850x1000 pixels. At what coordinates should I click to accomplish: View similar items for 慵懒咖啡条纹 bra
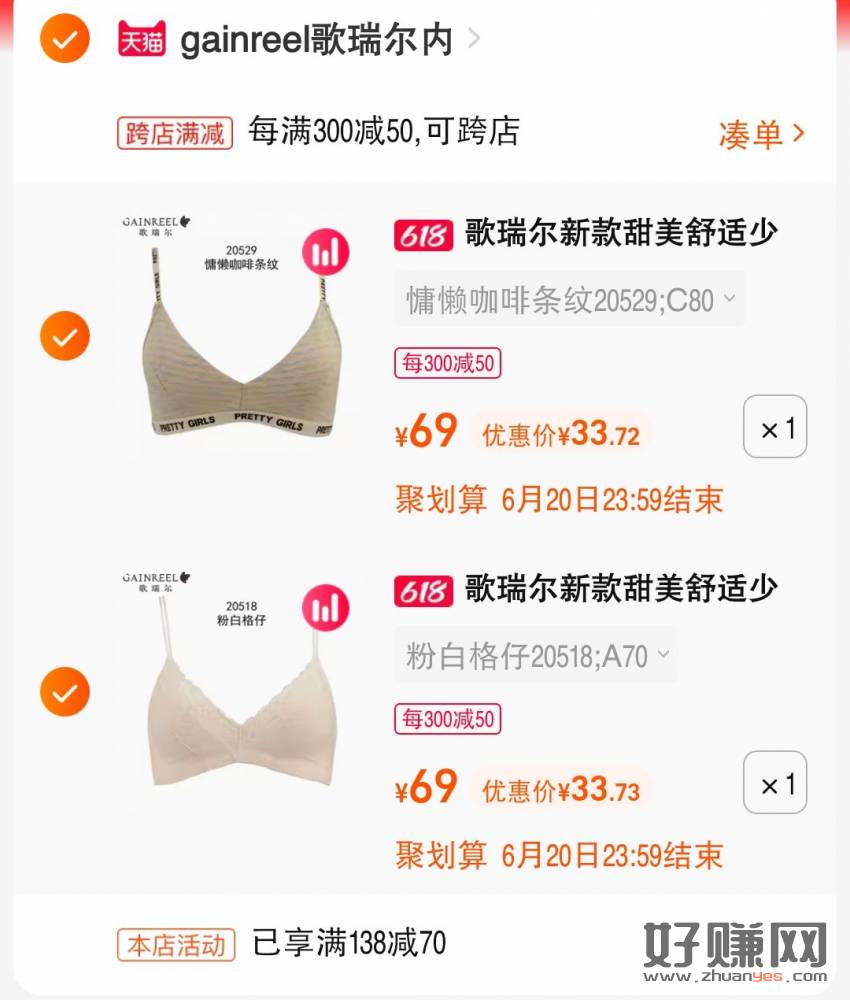326,252
